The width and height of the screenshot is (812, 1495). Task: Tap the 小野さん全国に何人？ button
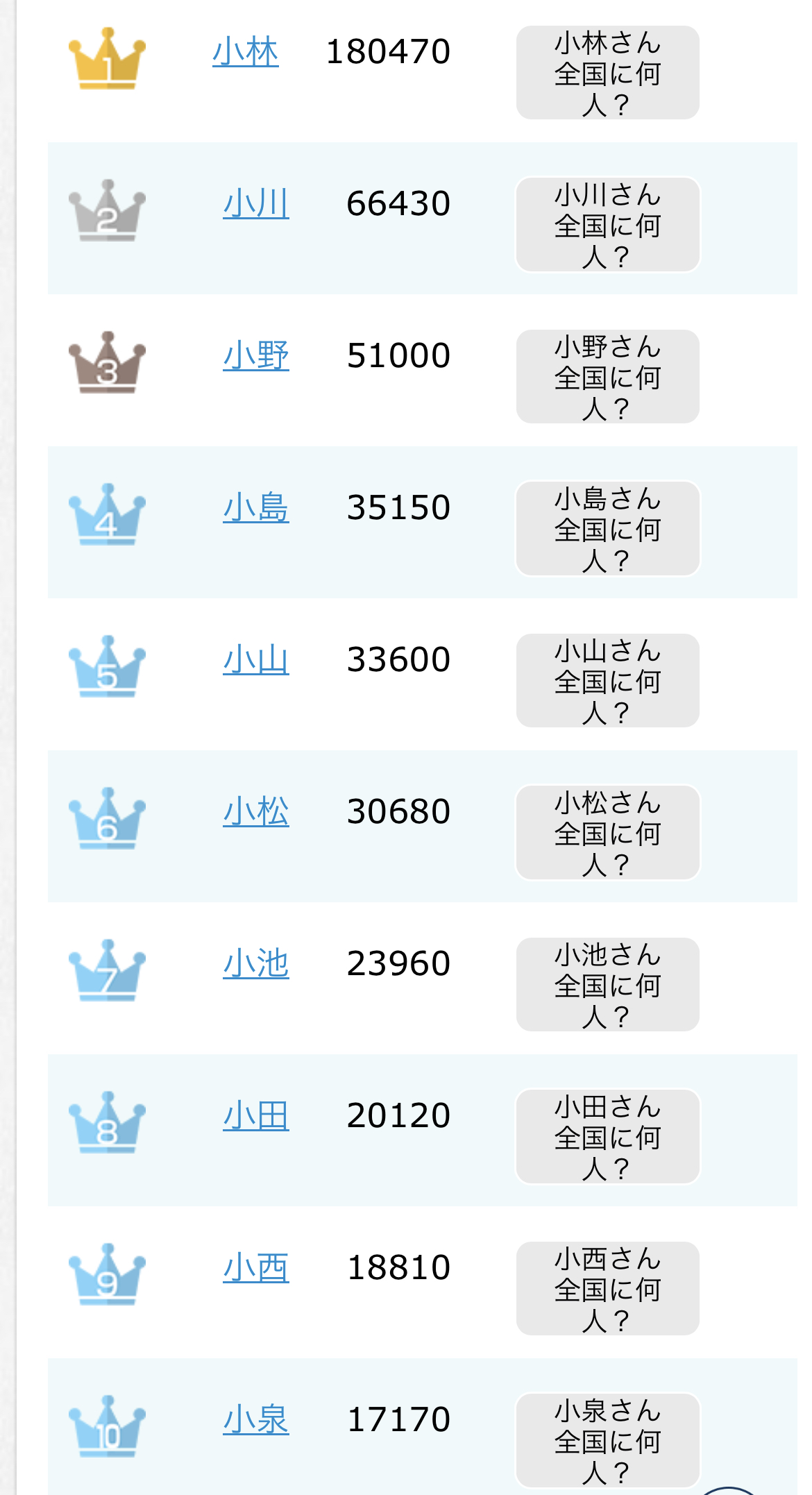(x=607, y=377)
